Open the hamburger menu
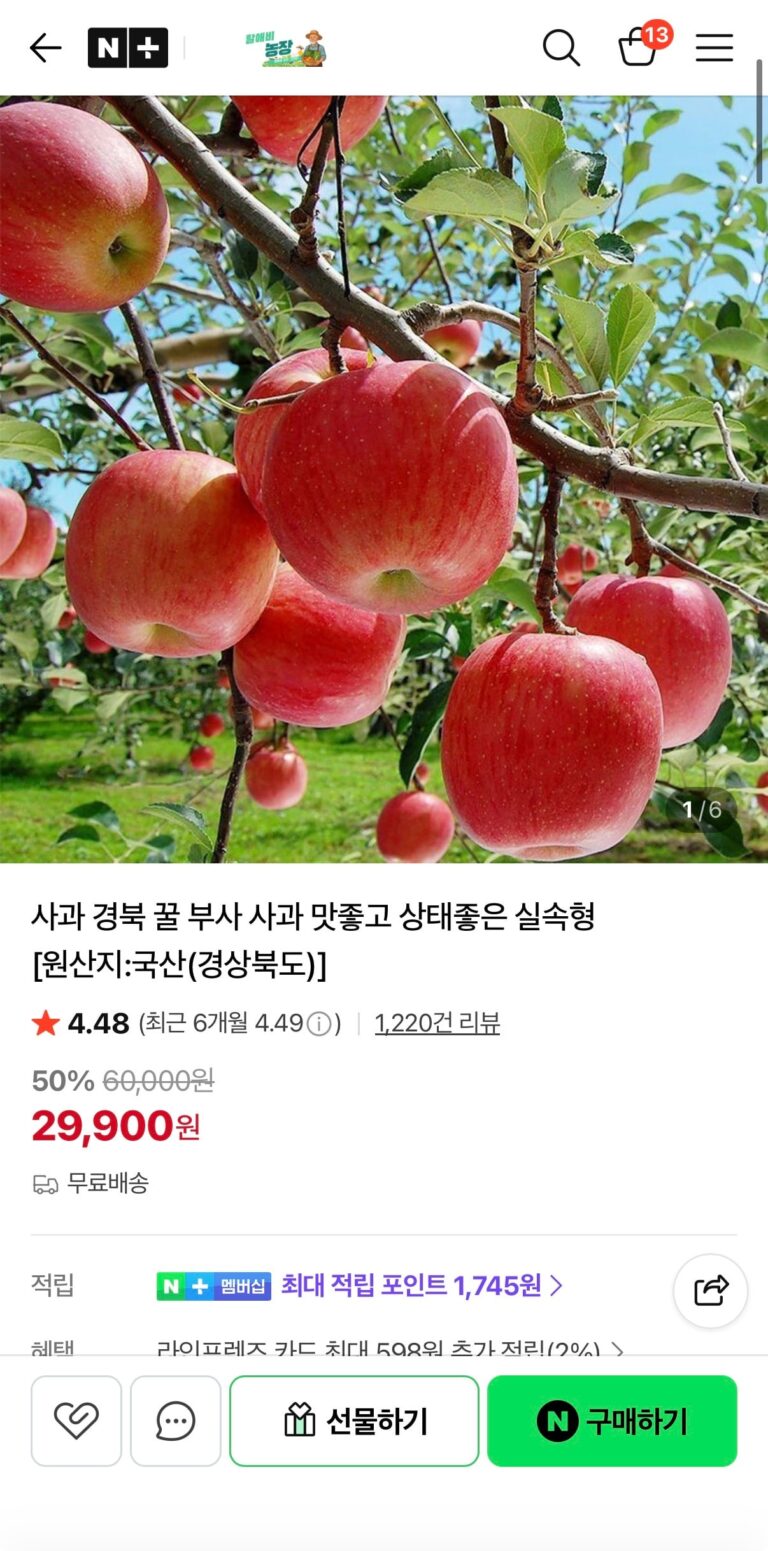768x1551 pixels. 714,48
